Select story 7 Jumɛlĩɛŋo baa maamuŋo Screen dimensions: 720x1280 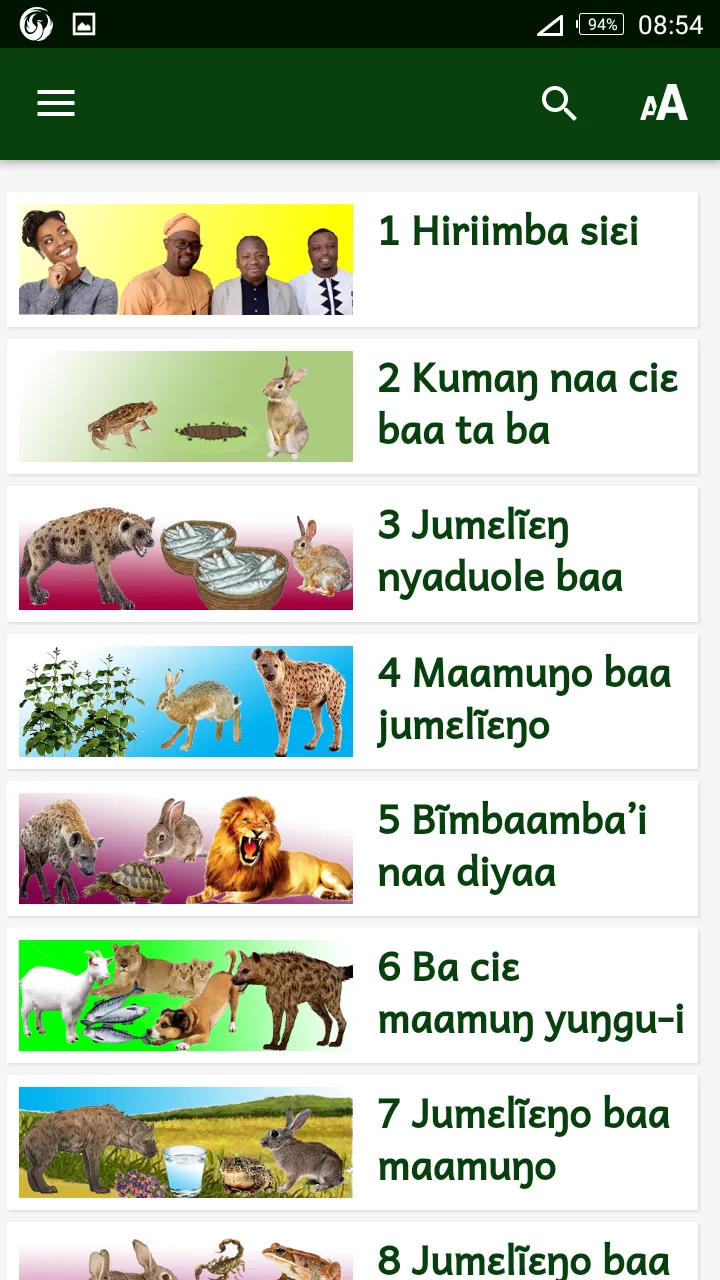[352, 1142]
